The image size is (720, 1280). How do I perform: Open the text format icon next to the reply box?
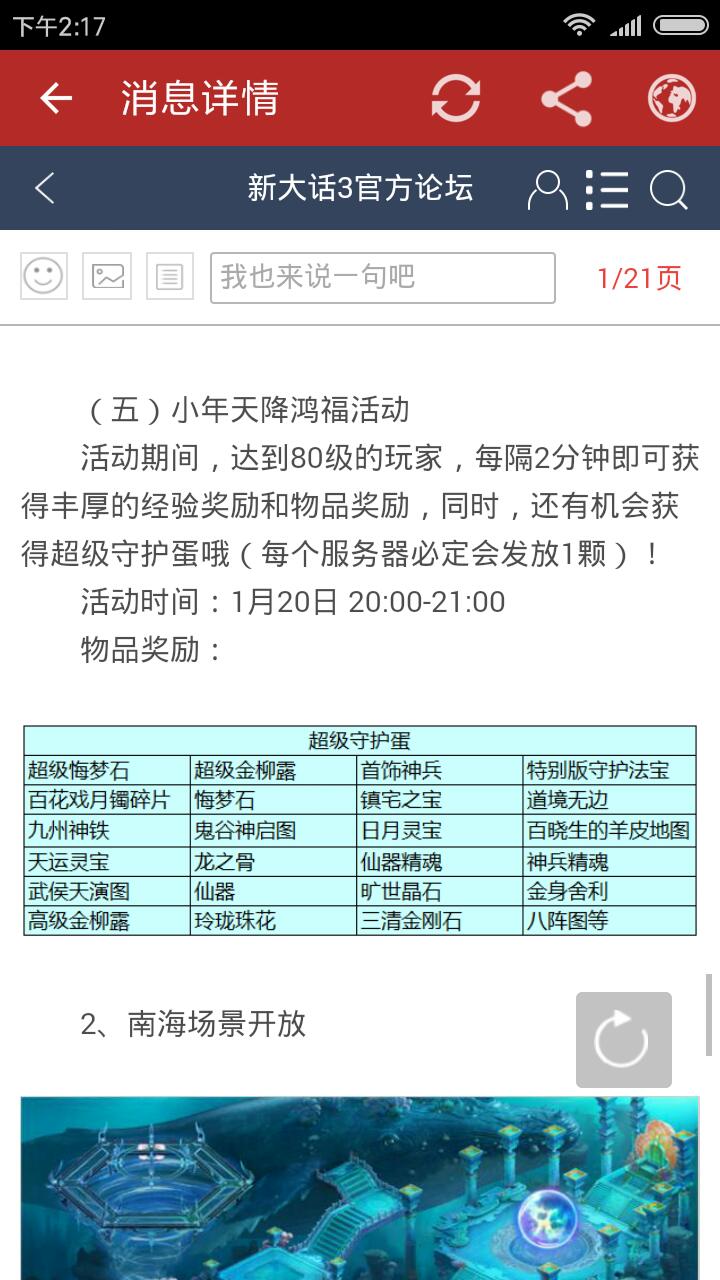[170, 276]
